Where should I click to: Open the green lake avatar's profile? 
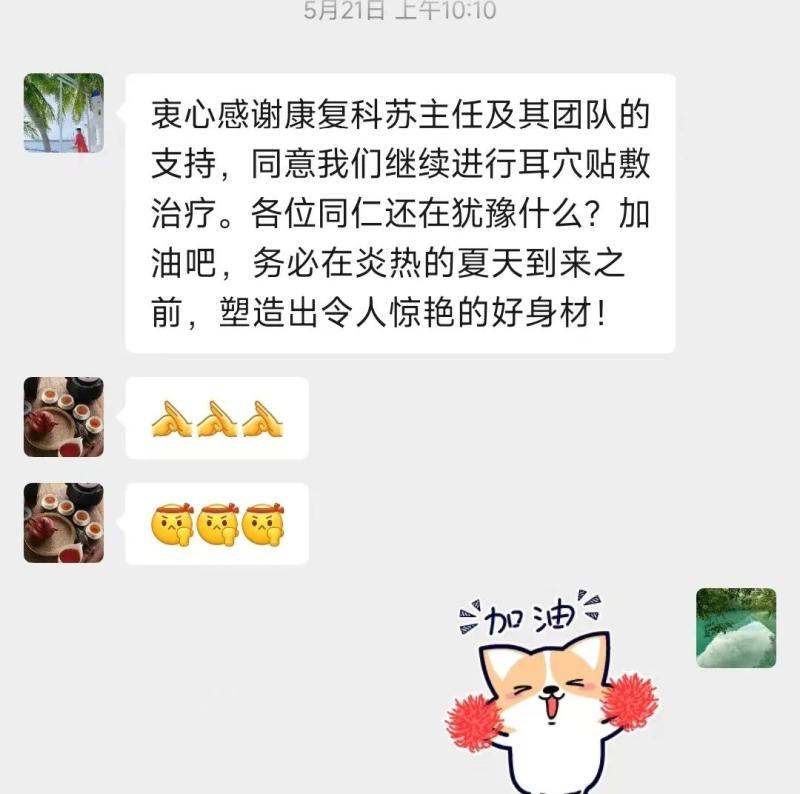(736, 628)
